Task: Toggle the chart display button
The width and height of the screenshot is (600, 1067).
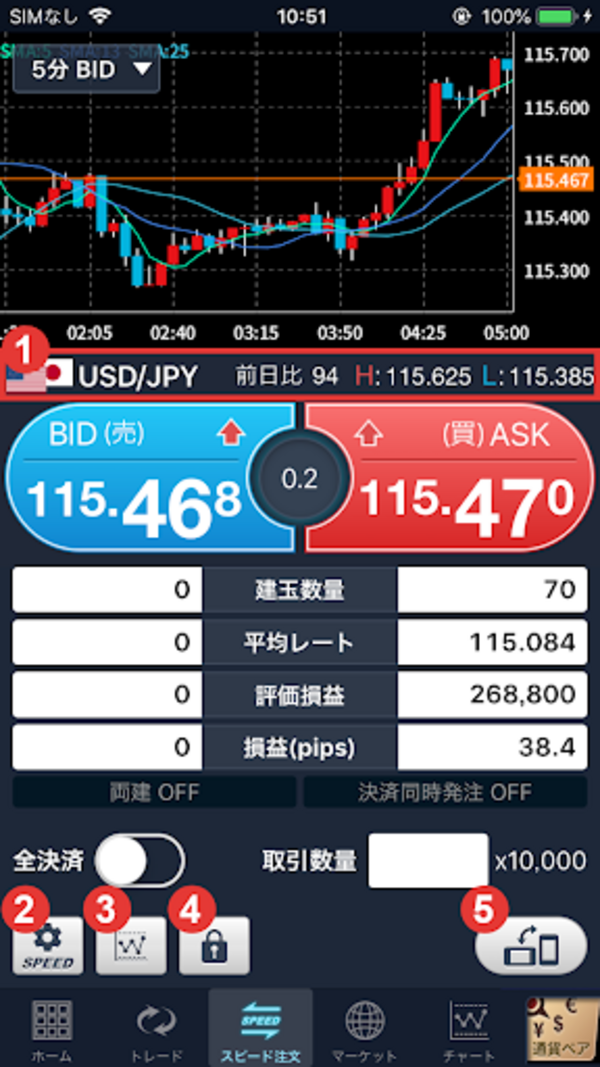Action: pyautogui.click(x=131, y=946)
